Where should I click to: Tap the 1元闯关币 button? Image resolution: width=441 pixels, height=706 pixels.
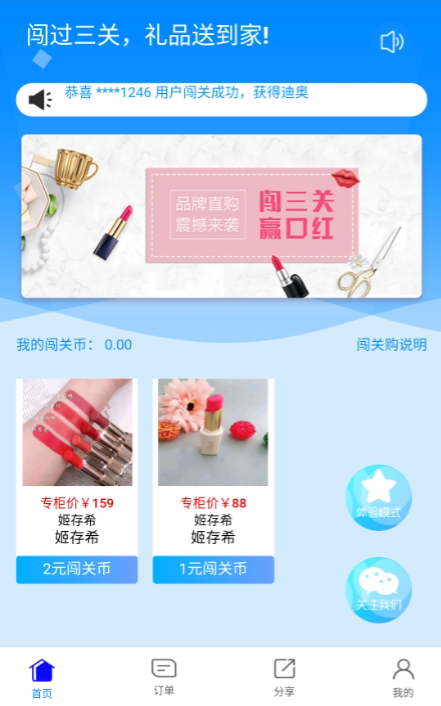(x=213, y=570)
